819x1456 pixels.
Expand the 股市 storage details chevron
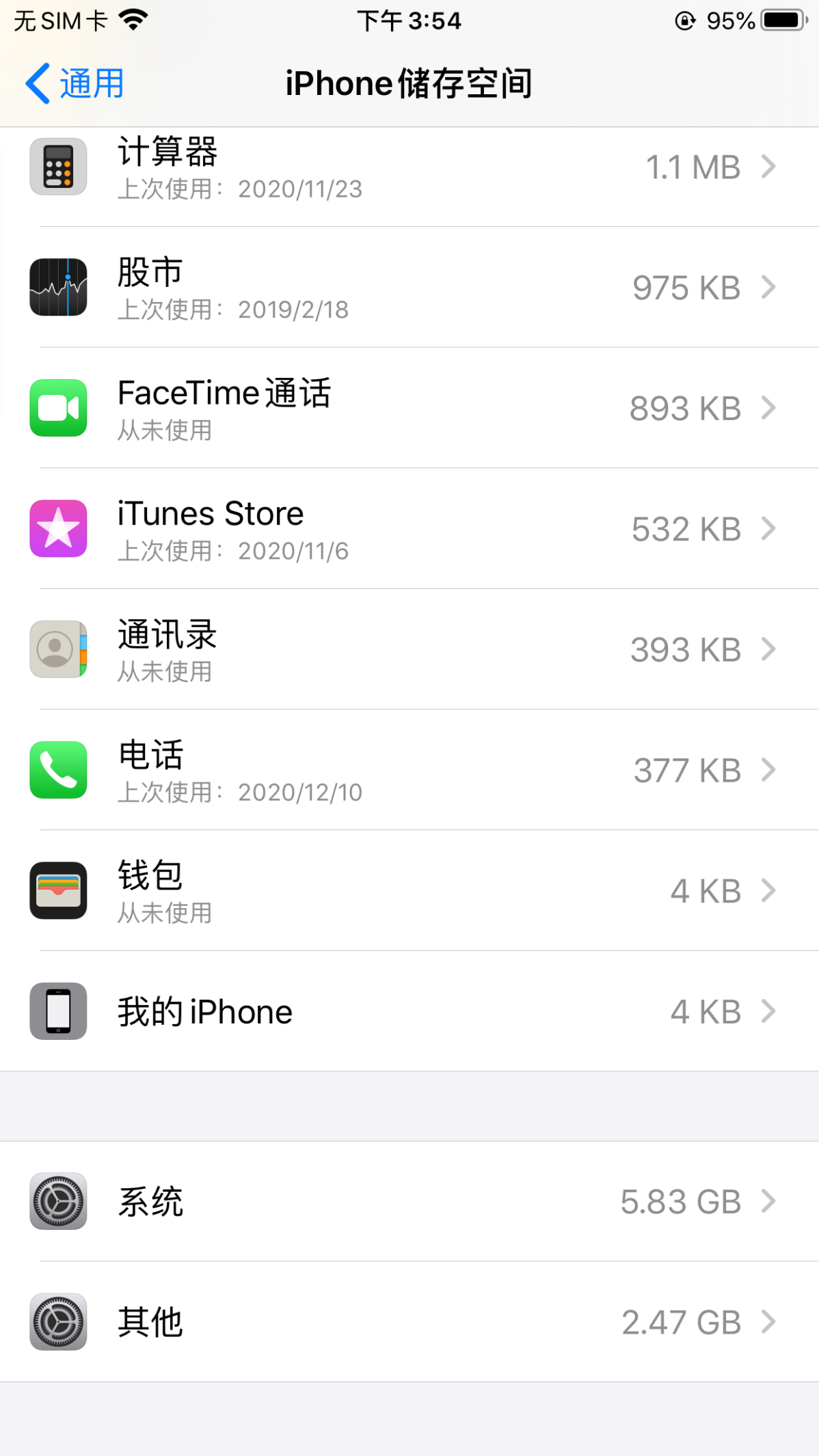(770, 287)
